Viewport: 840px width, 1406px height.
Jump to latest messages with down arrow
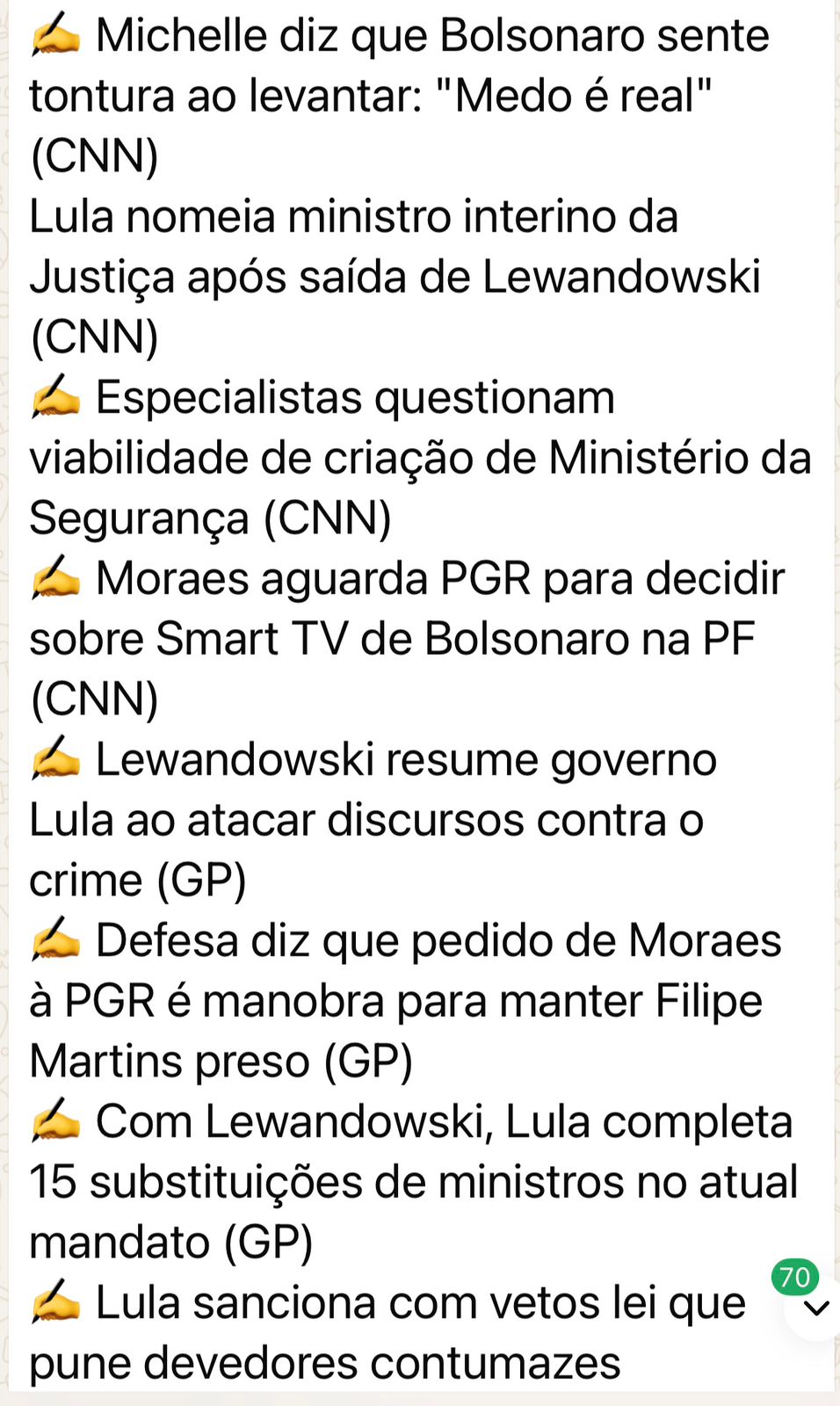[816, 1308]
